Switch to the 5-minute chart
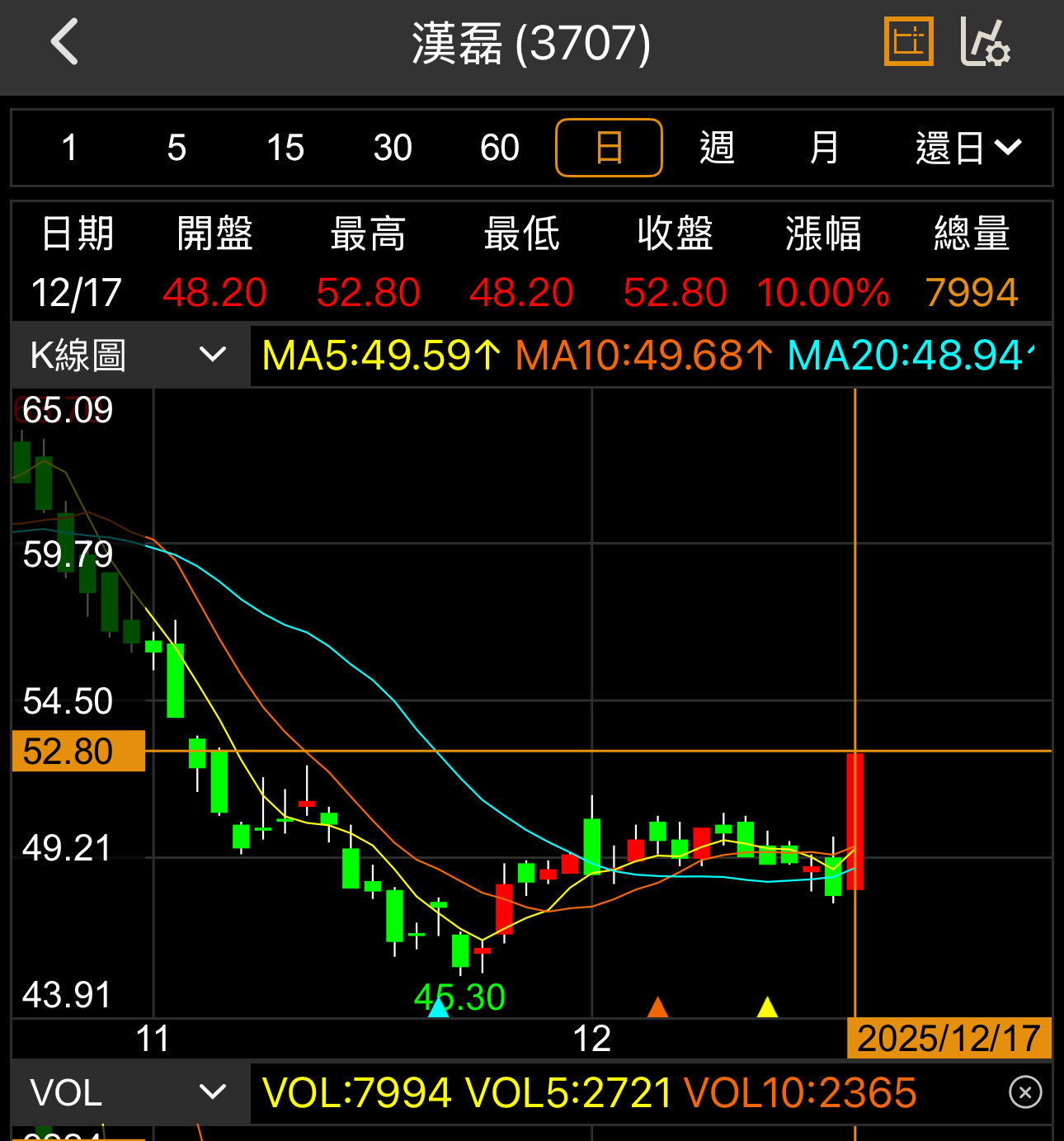The image size is (1064, 1141). coord(177,149)
